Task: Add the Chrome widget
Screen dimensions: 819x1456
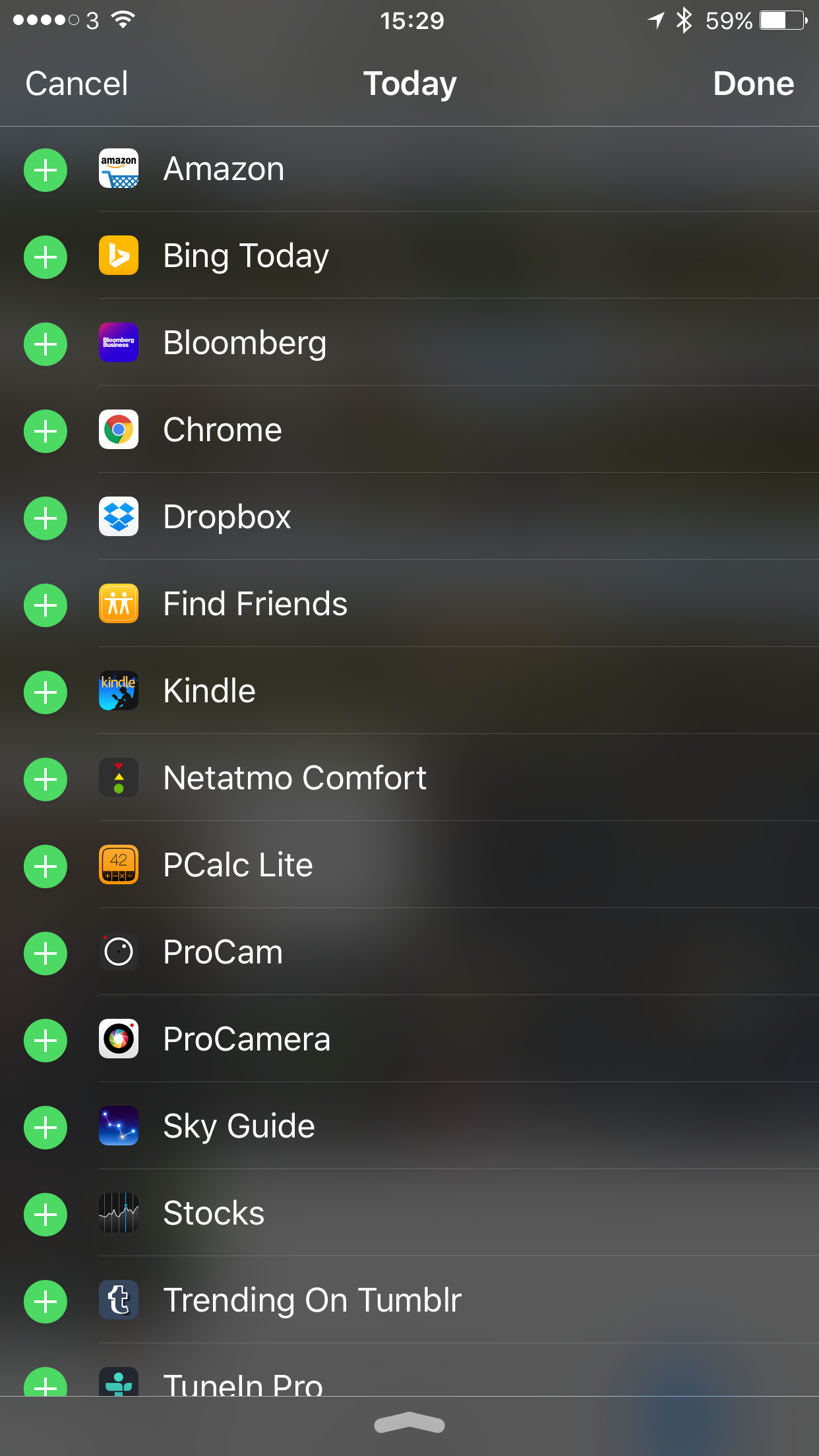Action: [45, 431]
